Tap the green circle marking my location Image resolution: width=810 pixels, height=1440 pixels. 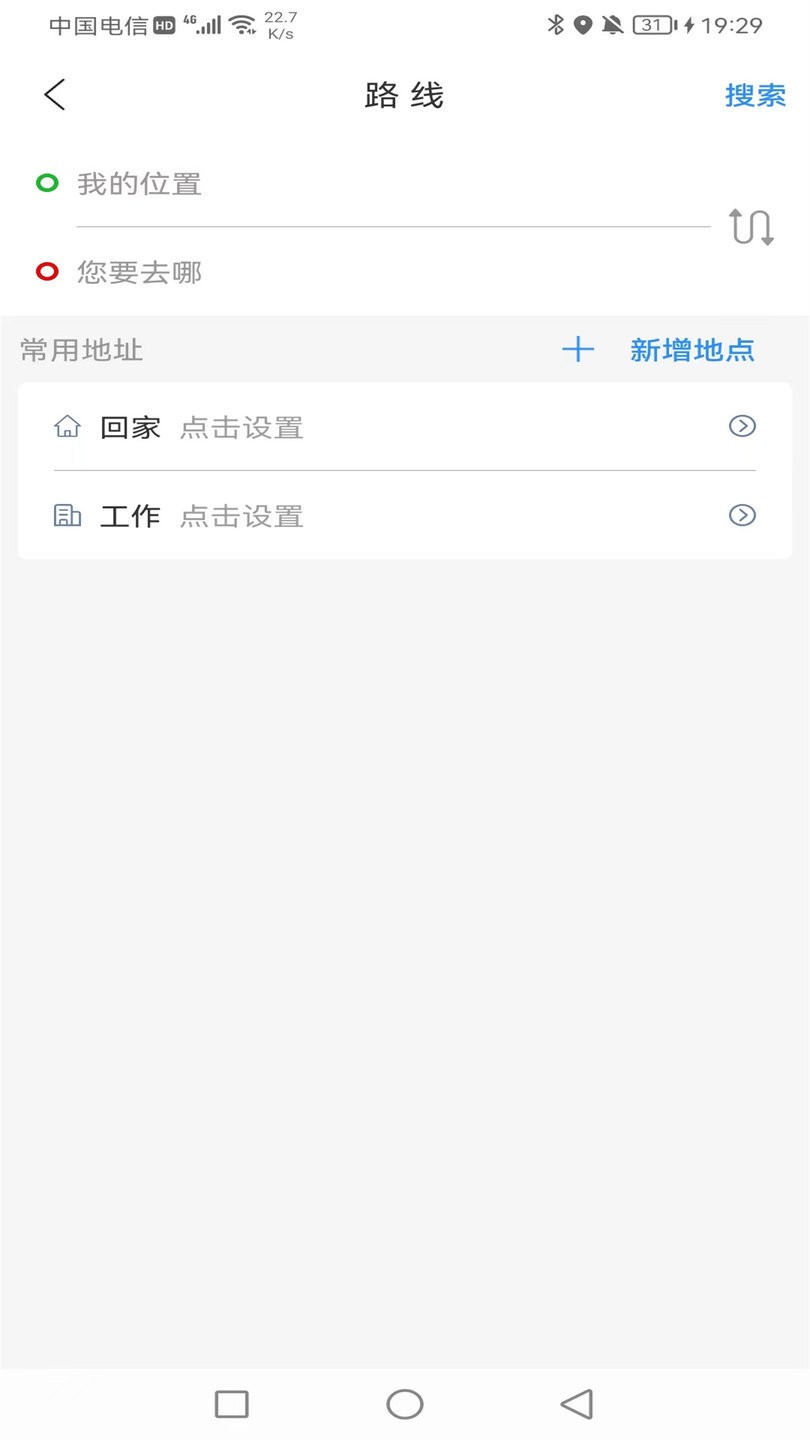[46, 183]
